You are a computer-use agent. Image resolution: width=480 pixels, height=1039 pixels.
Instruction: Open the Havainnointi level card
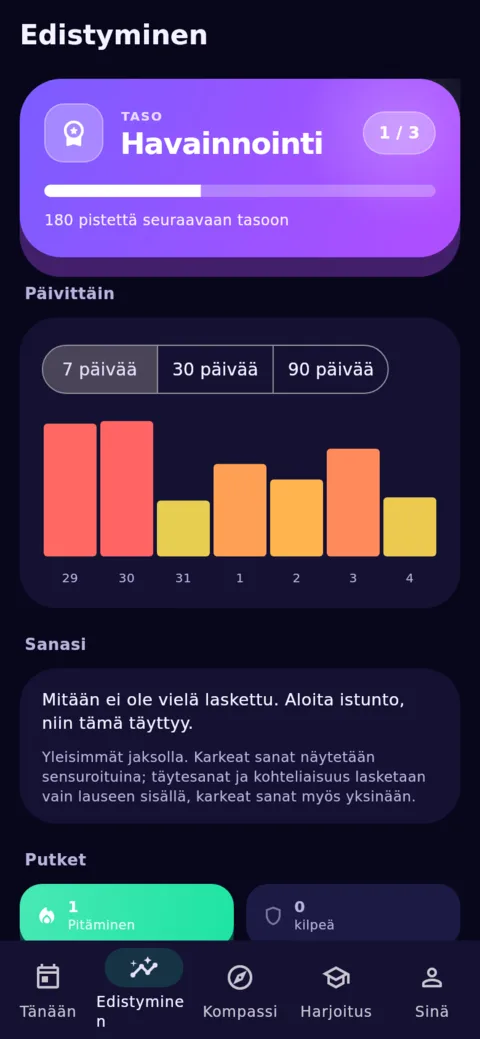pos(240,168)
